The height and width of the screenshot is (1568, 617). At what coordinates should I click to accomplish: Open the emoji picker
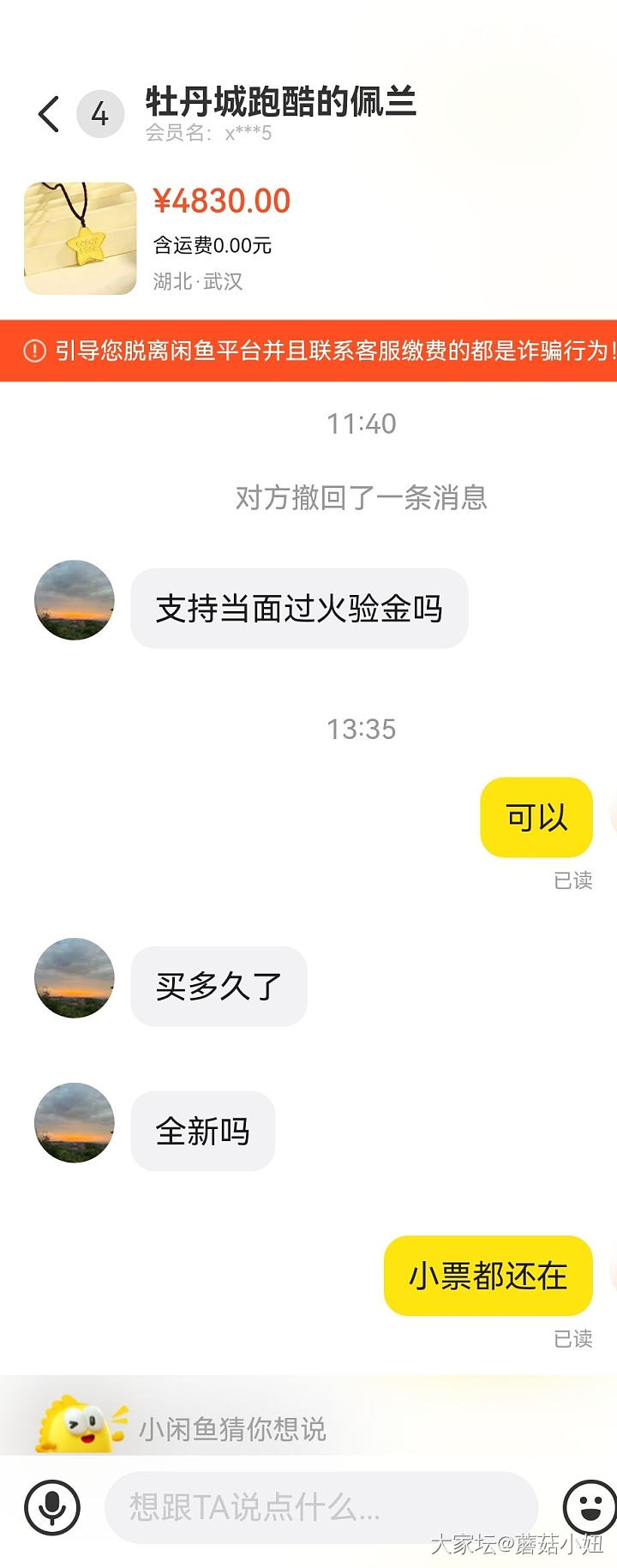(590, 1506)
